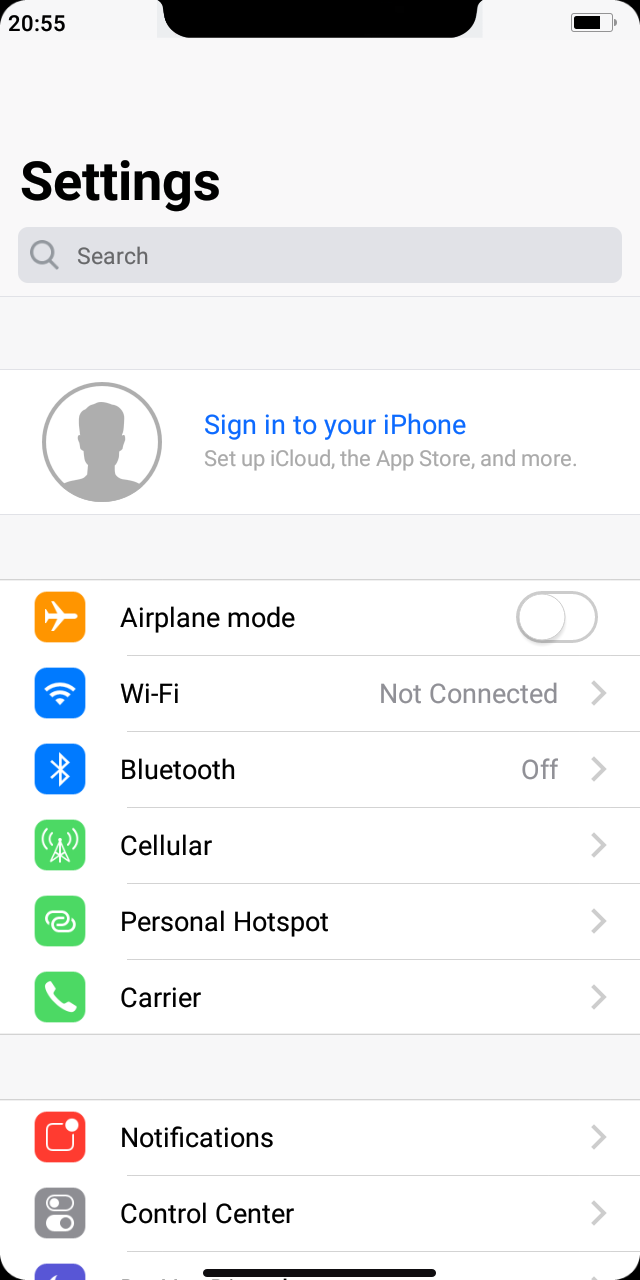
Task: Toggle the Airplane mode switch
Action: [557, 618]
